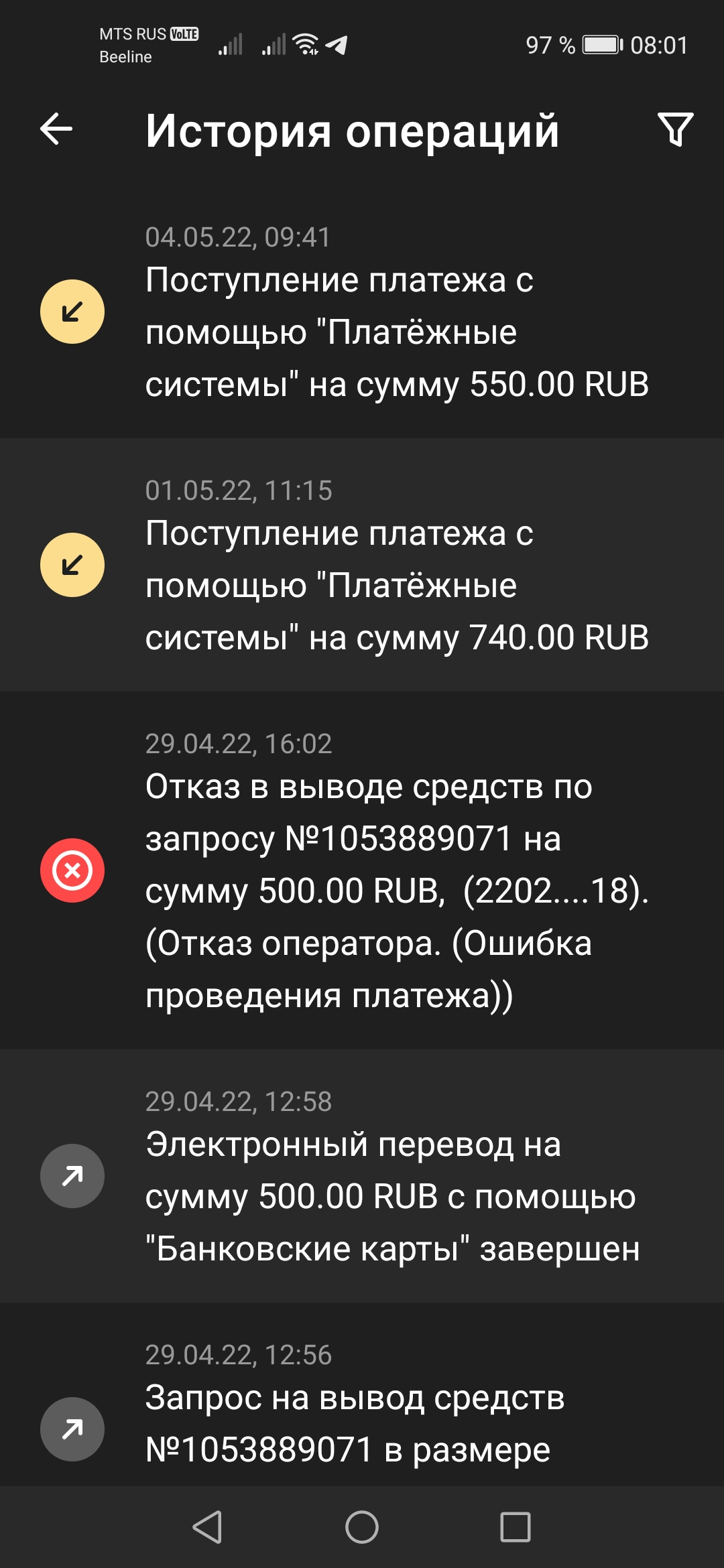Open the 500.00 RUB electronic transfer entry

pos(362,1175)
